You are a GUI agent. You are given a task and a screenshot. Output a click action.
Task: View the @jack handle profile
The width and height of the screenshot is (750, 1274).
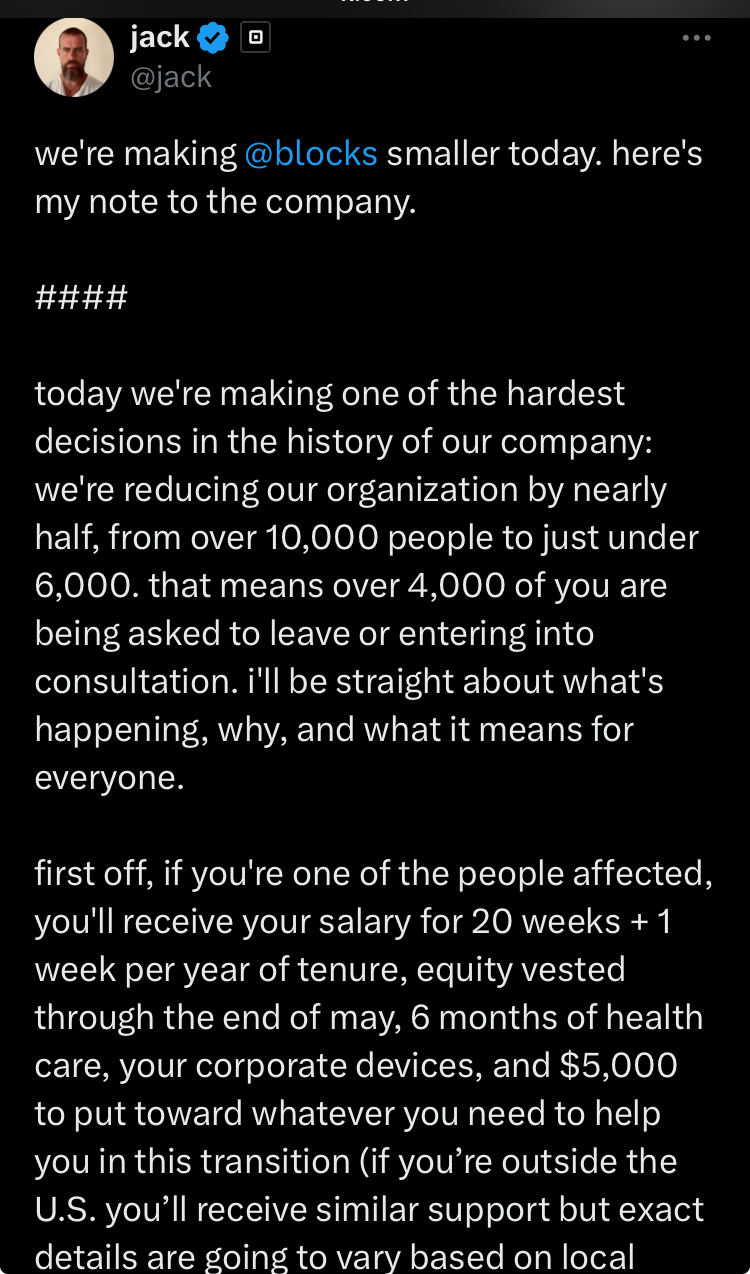(x=170, y=77)
